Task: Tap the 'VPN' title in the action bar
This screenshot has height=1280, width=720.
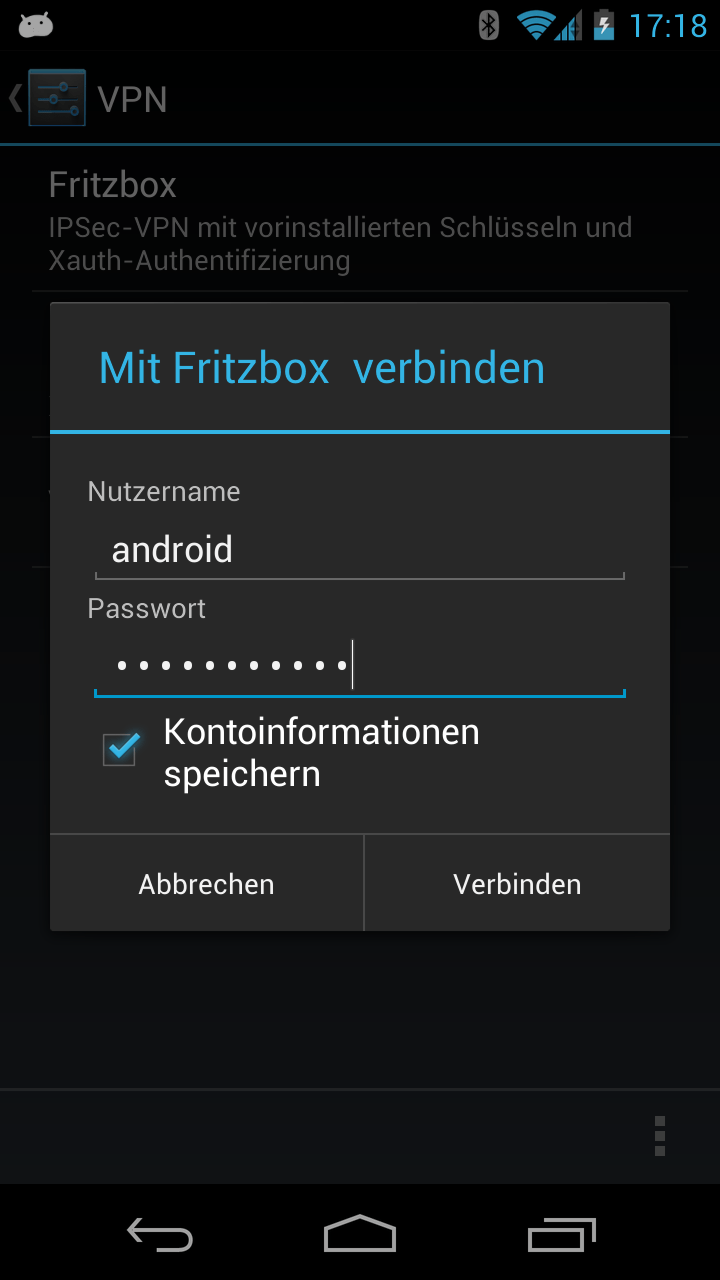Action: (134, 98)
